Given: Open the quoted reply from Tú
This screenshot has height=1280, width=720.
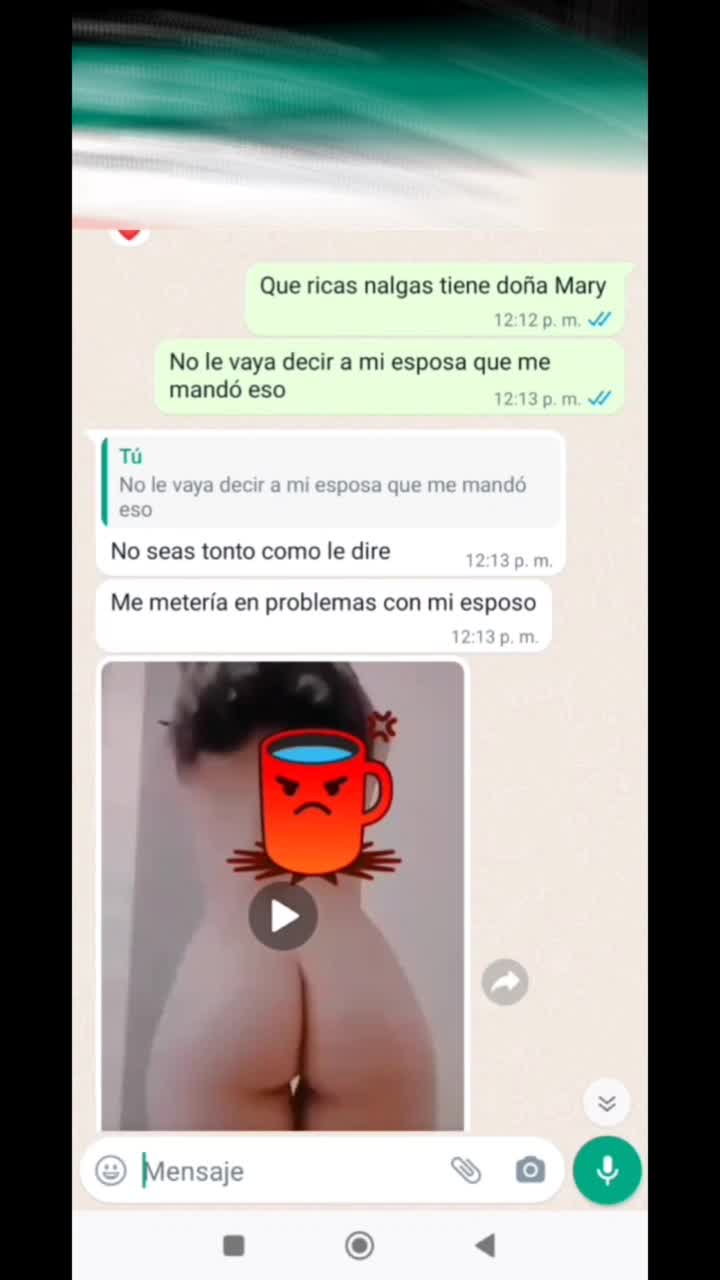Looking at the screenshot, I should tap(330, 483).
